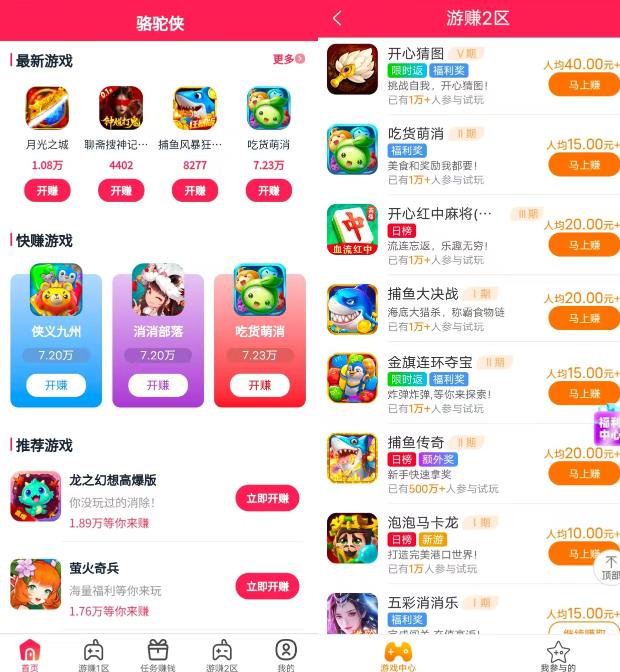Select 开赚 on the 消消部落 card
Image resolution: width=620 pixels, height=672 pixels.
(158, 385)
